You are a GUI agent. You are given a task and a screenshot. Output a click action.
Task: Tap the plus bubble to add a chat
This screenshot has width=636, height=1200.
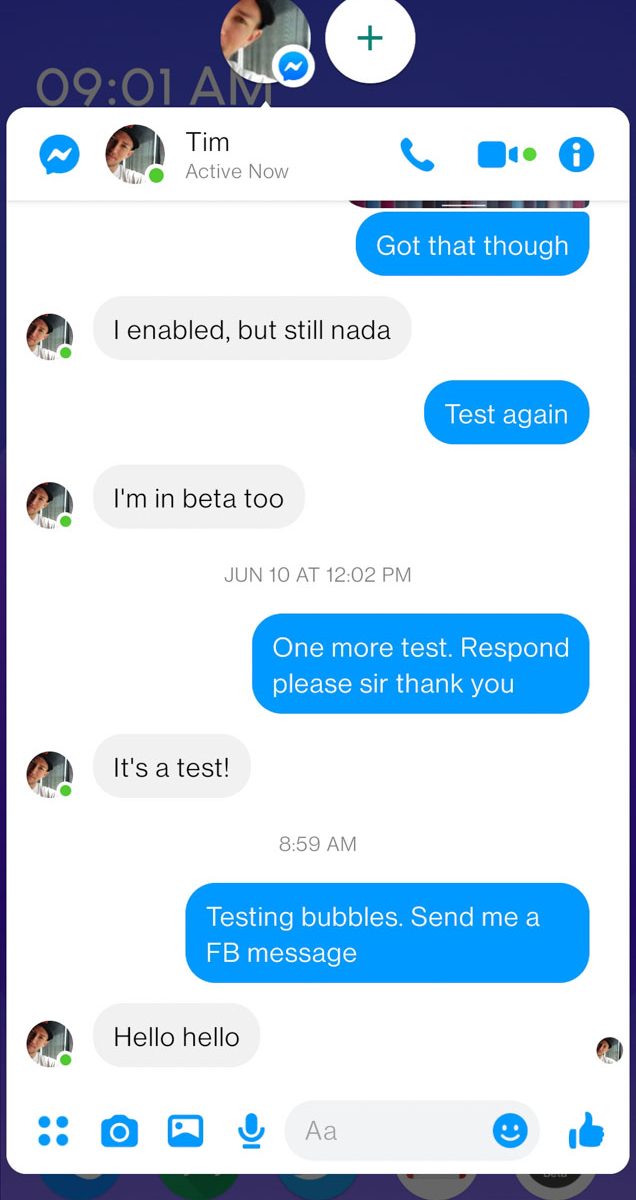point(370,38)
